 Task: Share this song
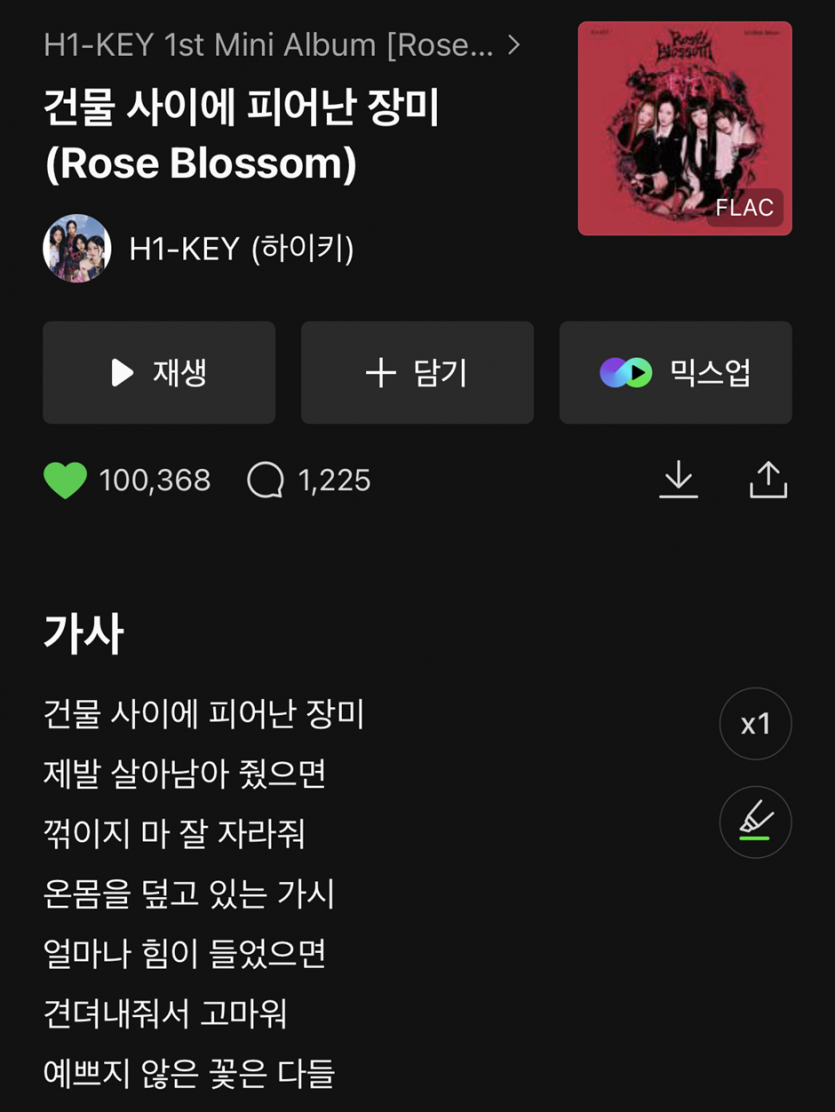768,479
